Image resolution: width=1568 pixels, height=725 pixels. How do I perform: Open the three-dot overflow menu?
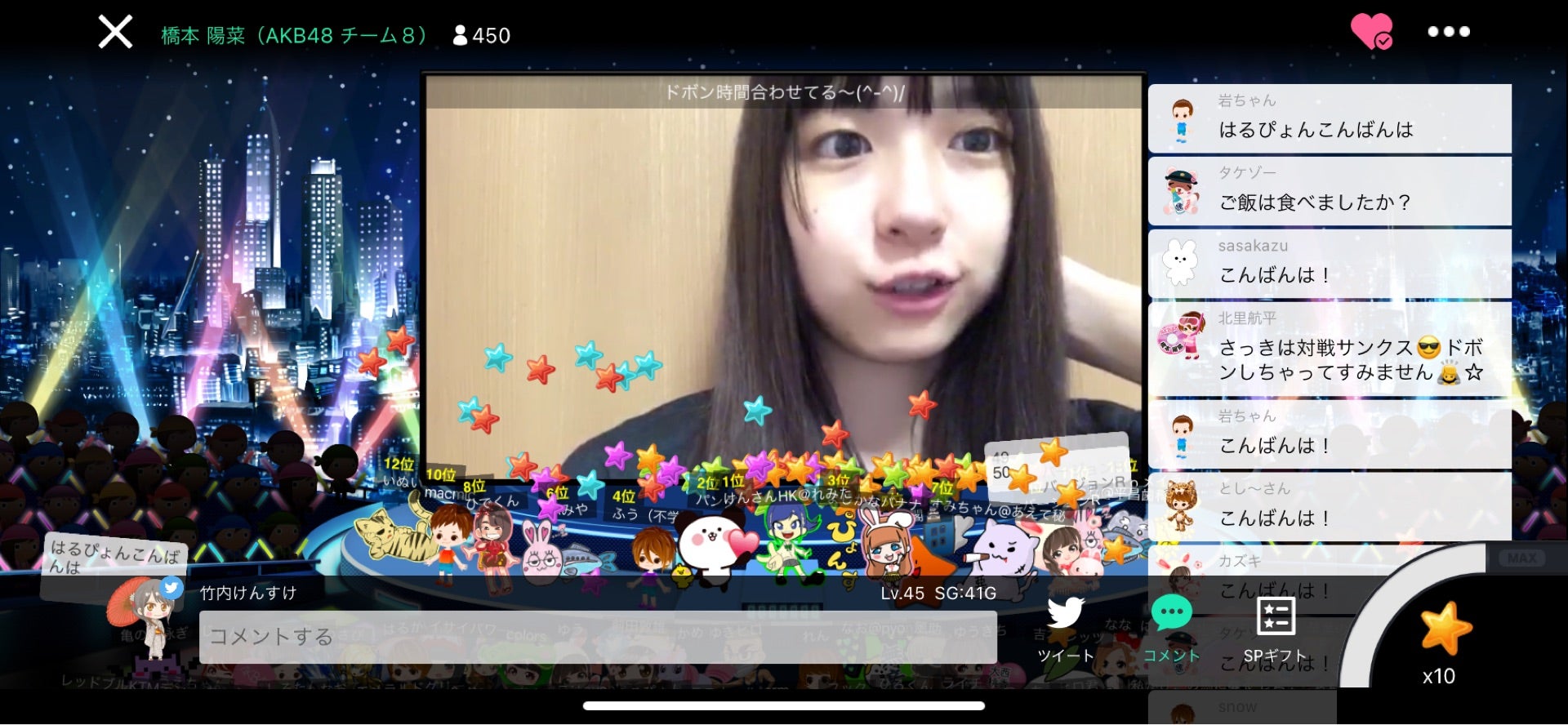point(1448,32)
